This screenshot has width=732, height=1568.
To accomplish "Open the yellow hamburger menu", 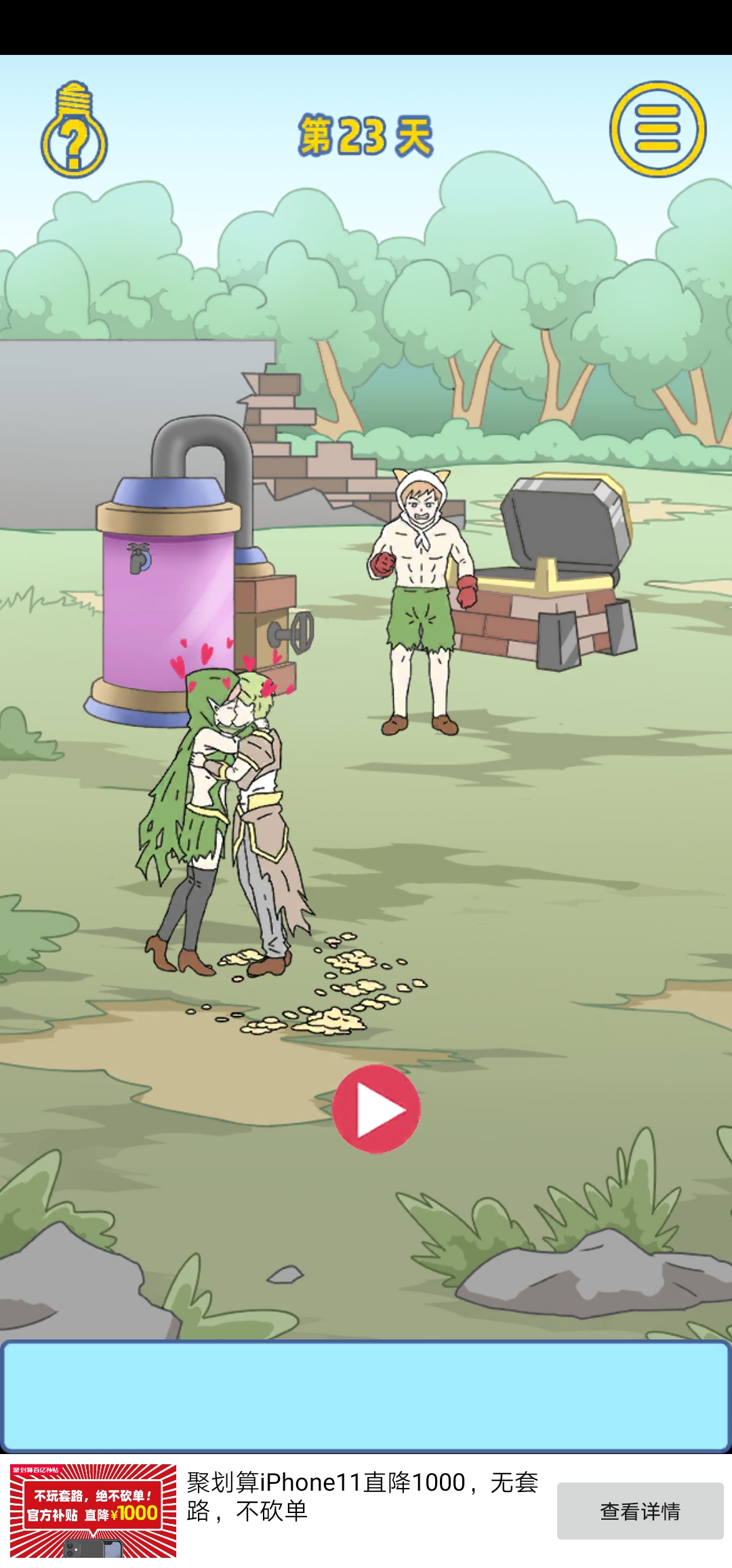I will point(657,129).
